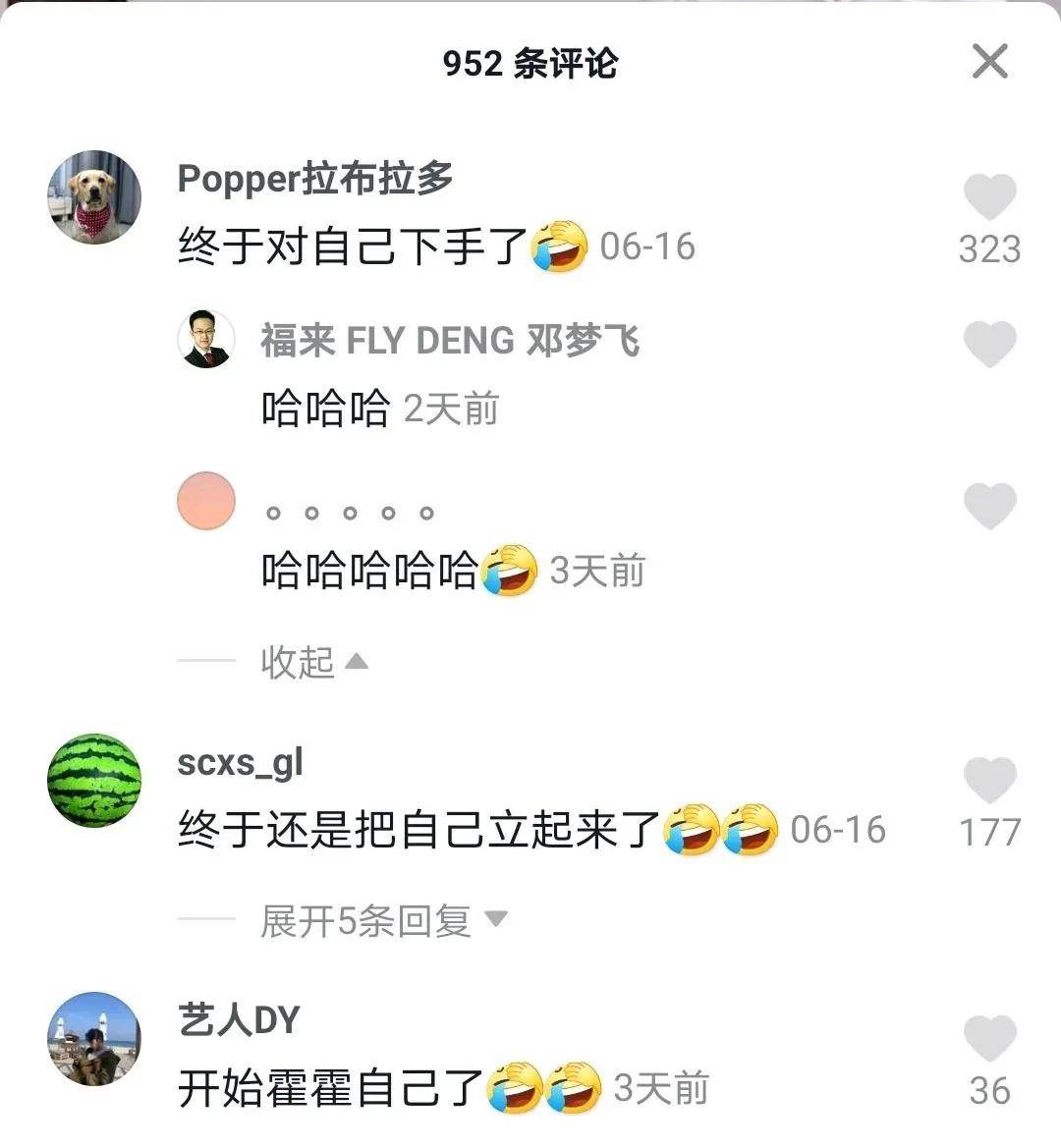Like the 哈哈哈哈哈 reply
Image resolution: width=1061 pixels, height=1148 pixels.
tap(989, 506)
